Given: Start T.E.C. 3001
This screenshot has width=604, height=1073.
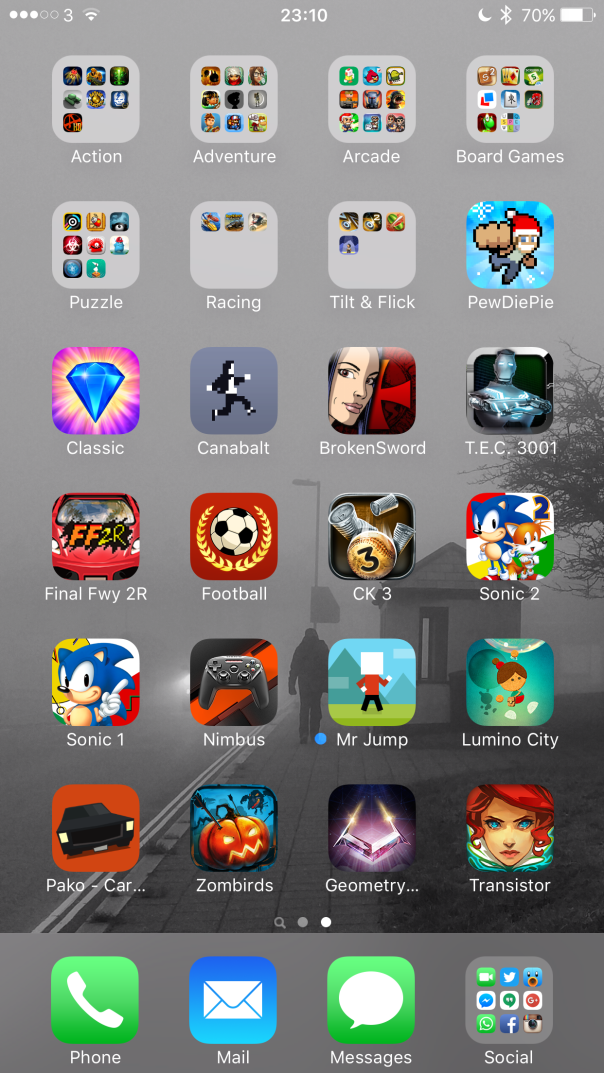Looking at the screenshot, I should click(510, 391).
